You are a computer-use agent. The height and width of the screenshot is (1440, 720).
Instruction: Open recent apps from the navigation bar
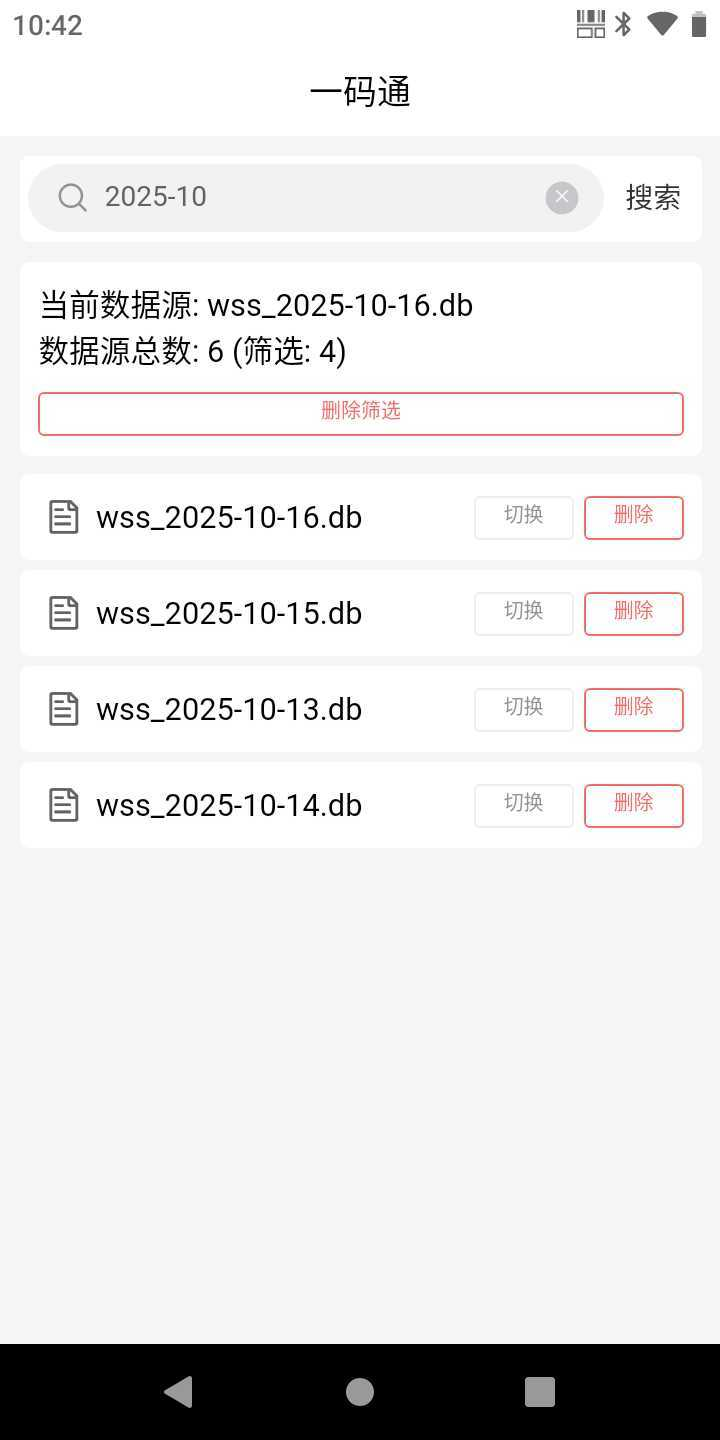point(539,1391)
